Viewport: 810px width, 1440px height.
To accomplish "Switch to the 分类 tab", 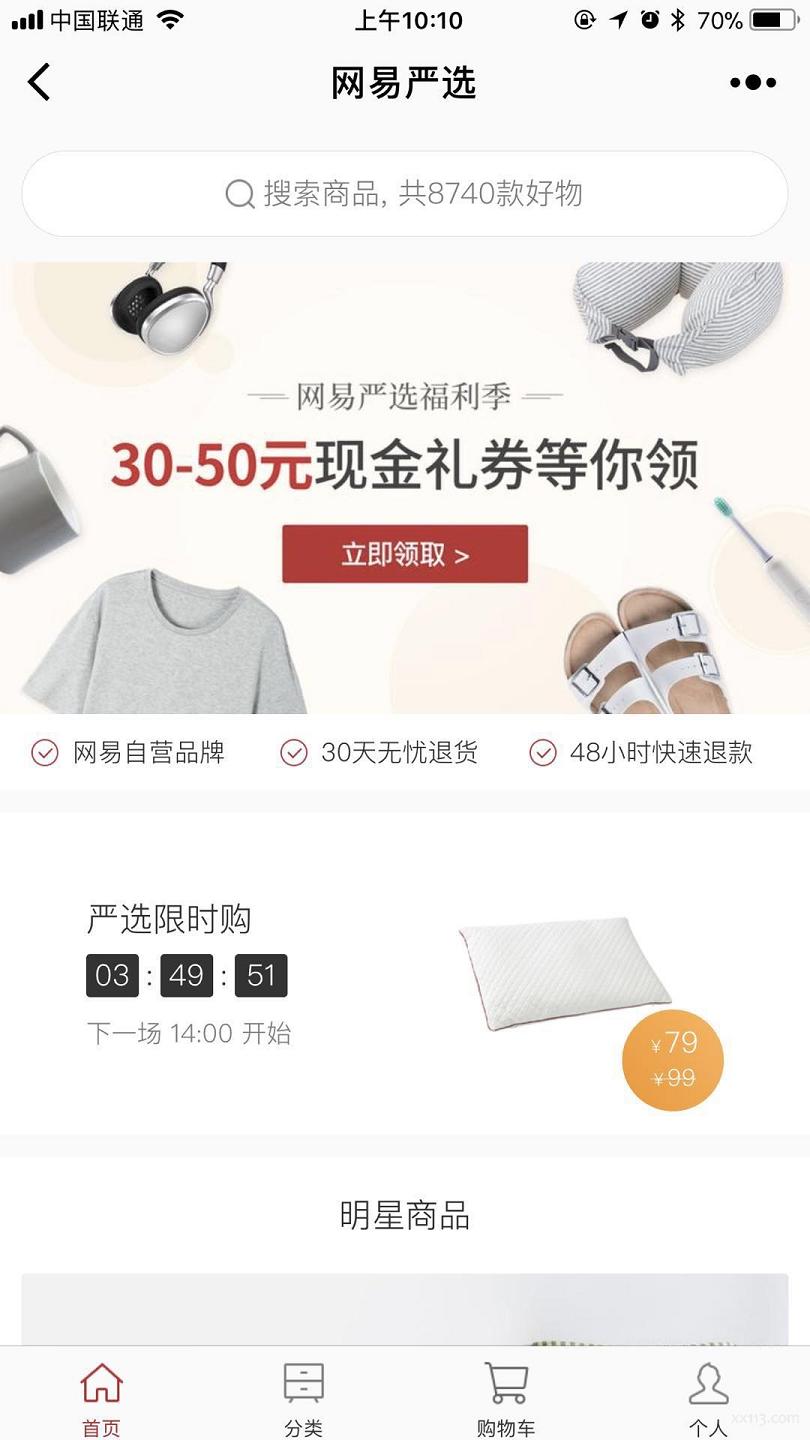I will 303,1396.
